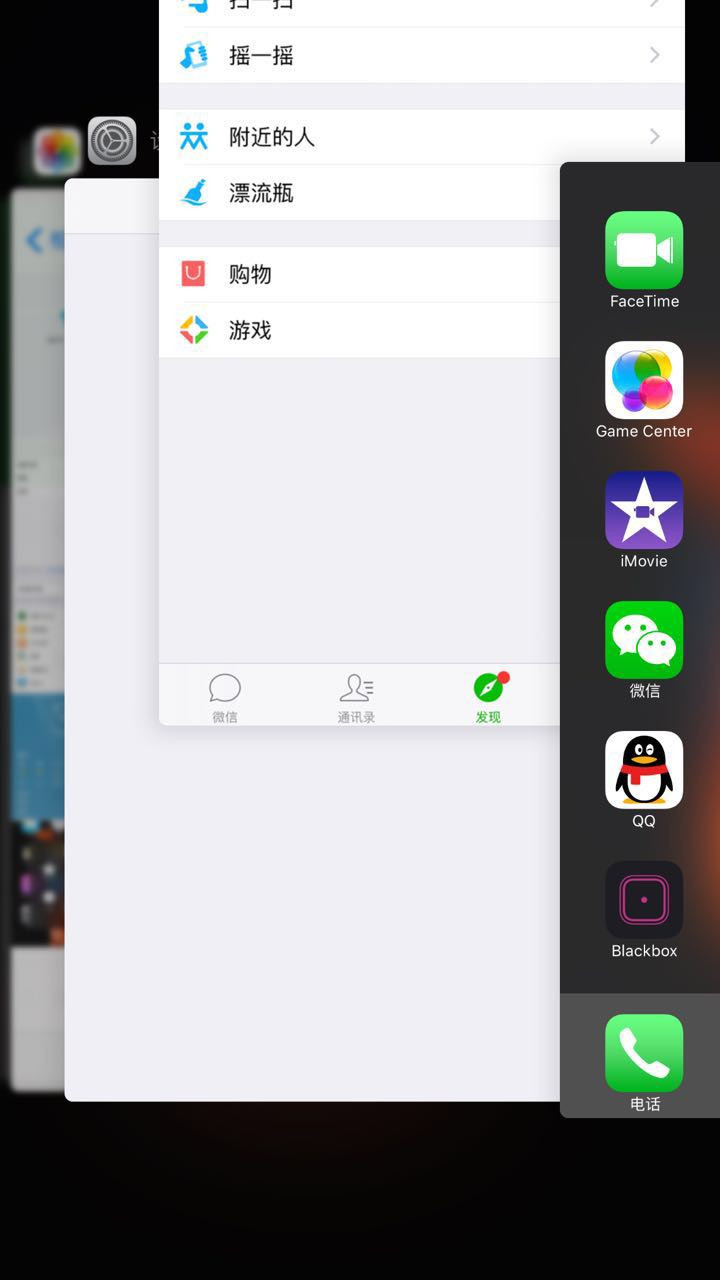Switch to the Photos app card

click(57, 151)
